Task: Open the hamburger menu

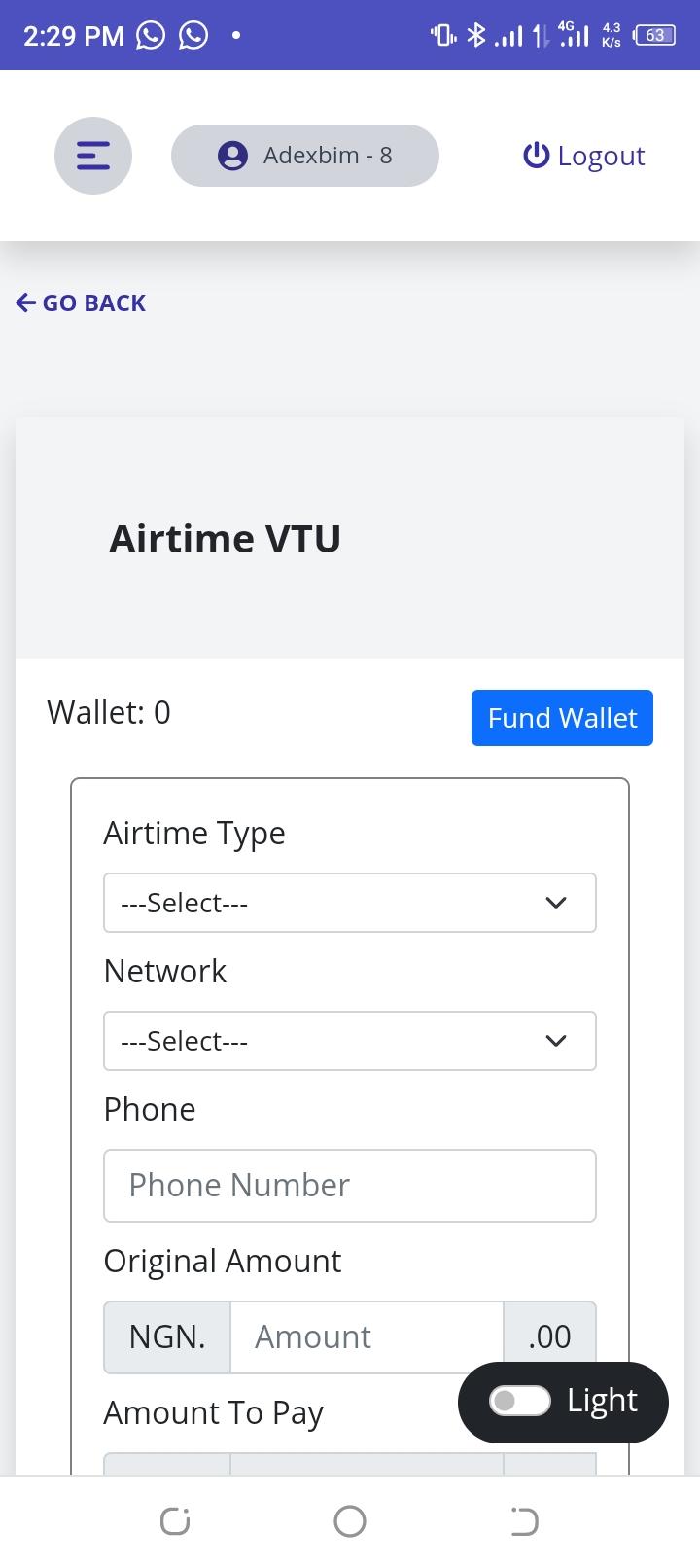Action: point(93,156)
